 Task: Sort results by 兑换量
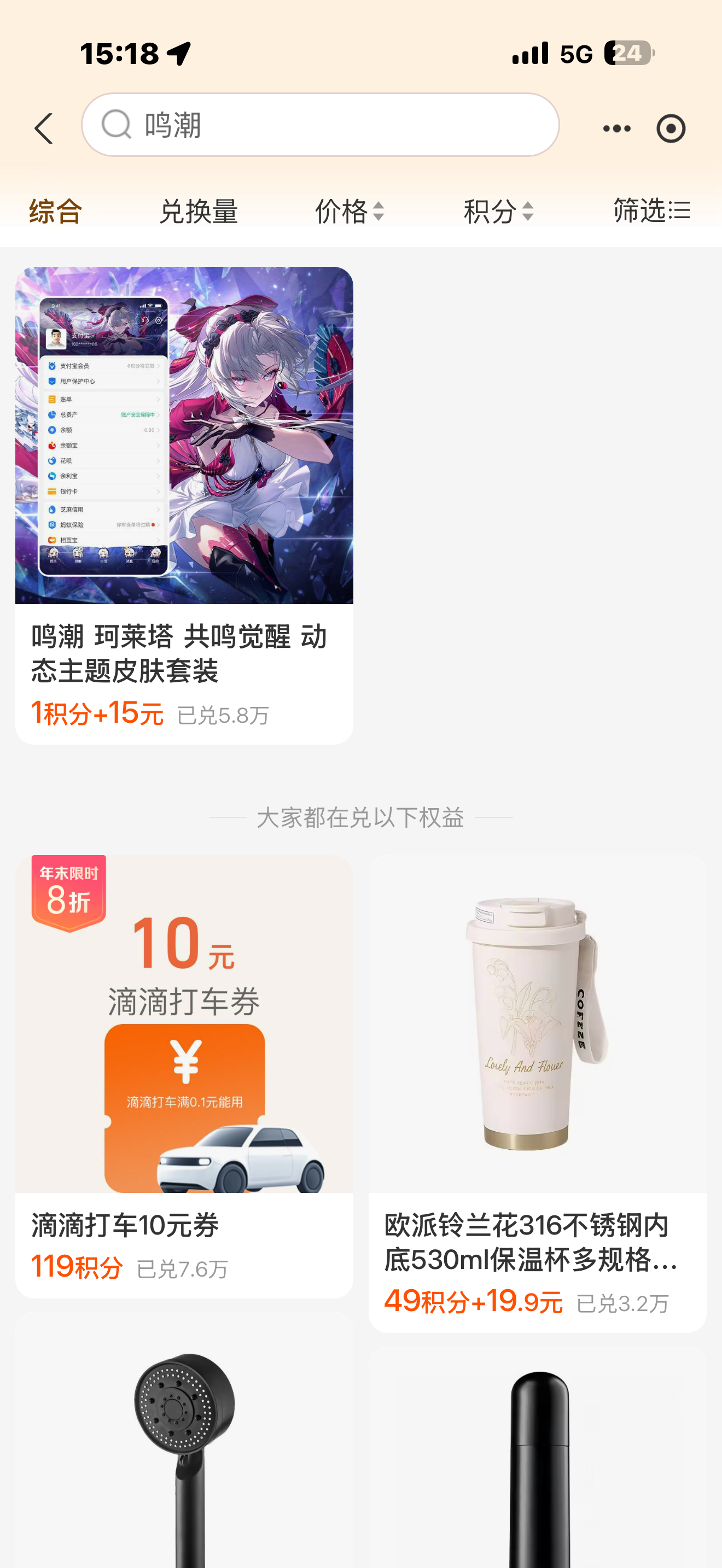[x=198, y=211]
